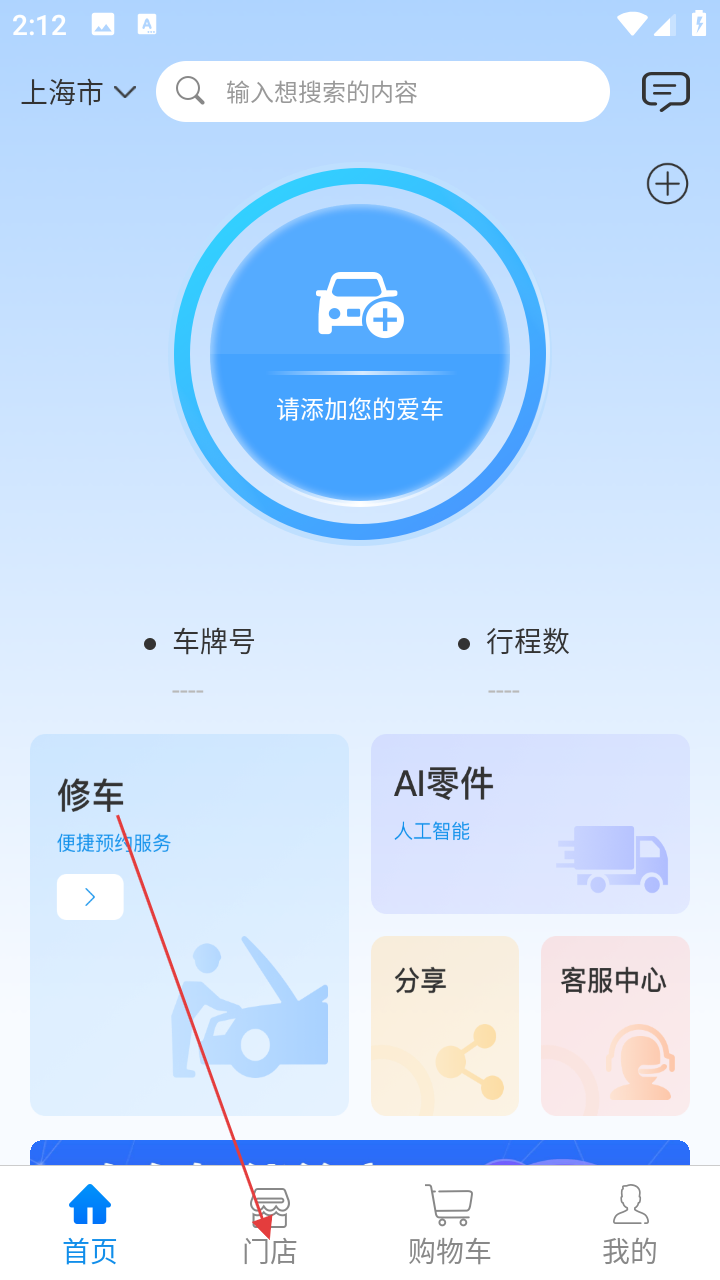Open the 分享 share card
The image size is (720, 1280).
coord(445,1025)
